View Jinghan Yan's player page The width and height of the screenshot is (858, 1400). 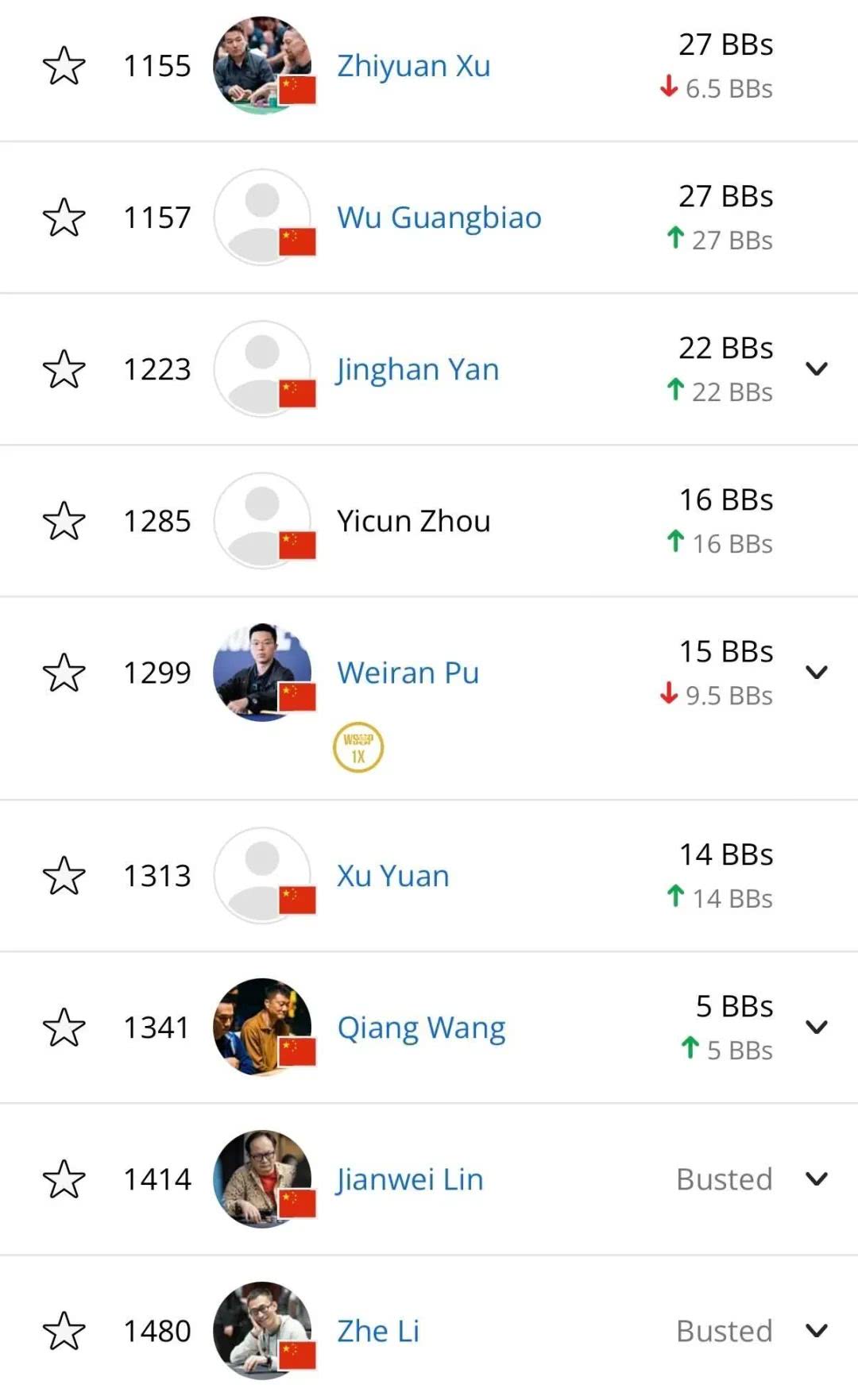point(418,369)
